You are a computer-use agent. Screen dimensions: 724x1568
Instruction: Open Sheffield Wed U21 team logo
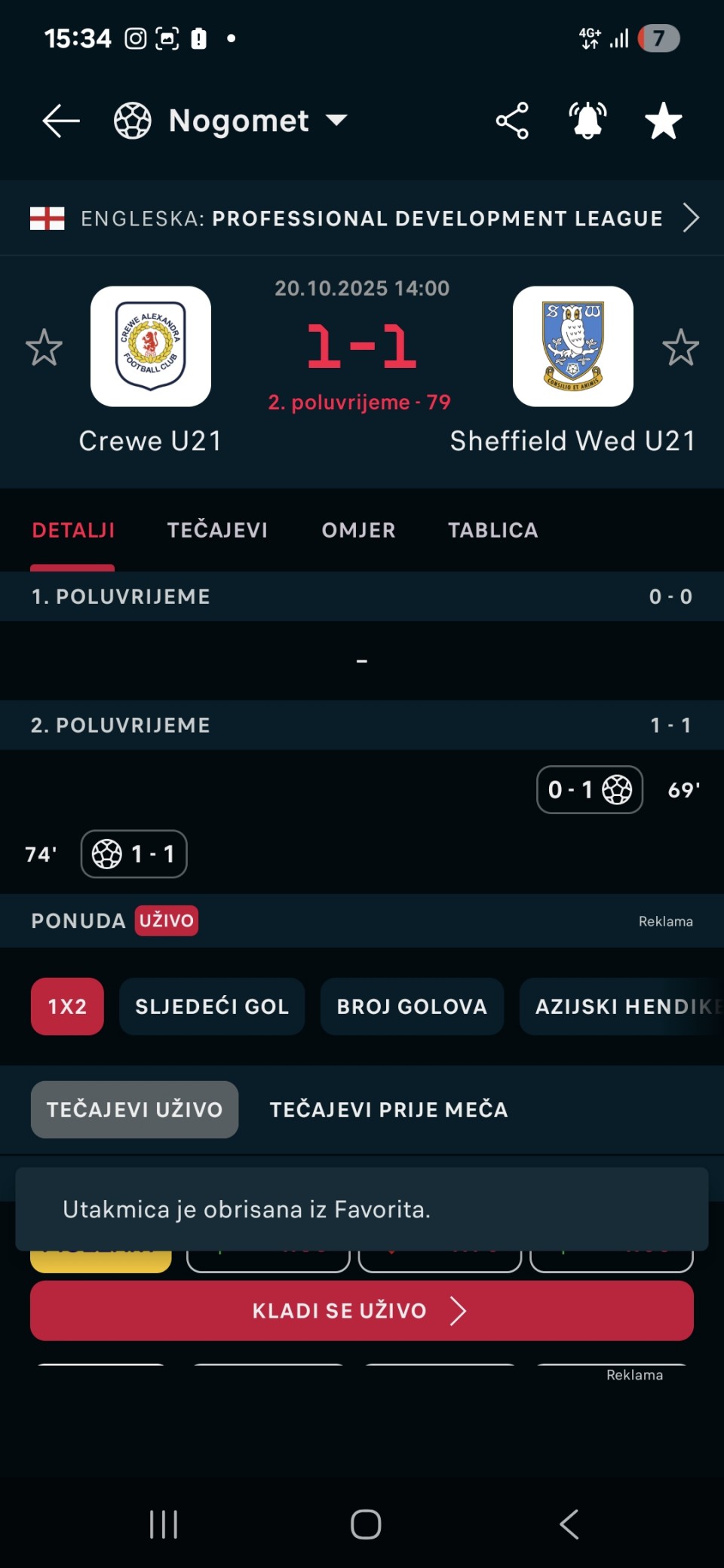click(x=573, y=346)
